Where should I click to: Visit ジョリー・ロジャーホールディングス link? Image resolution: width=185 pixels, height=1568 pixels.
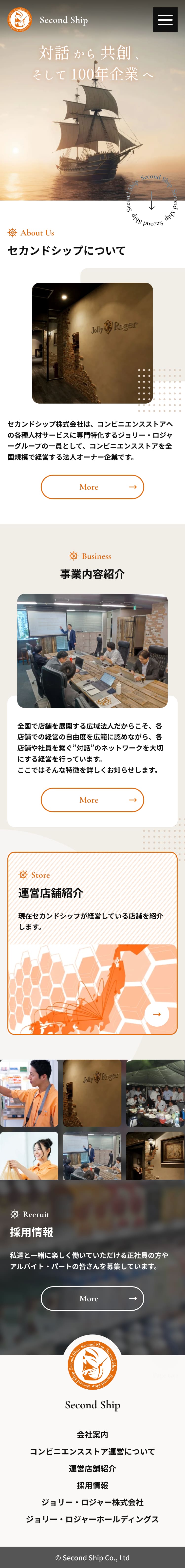click(x=92, y=1519)
